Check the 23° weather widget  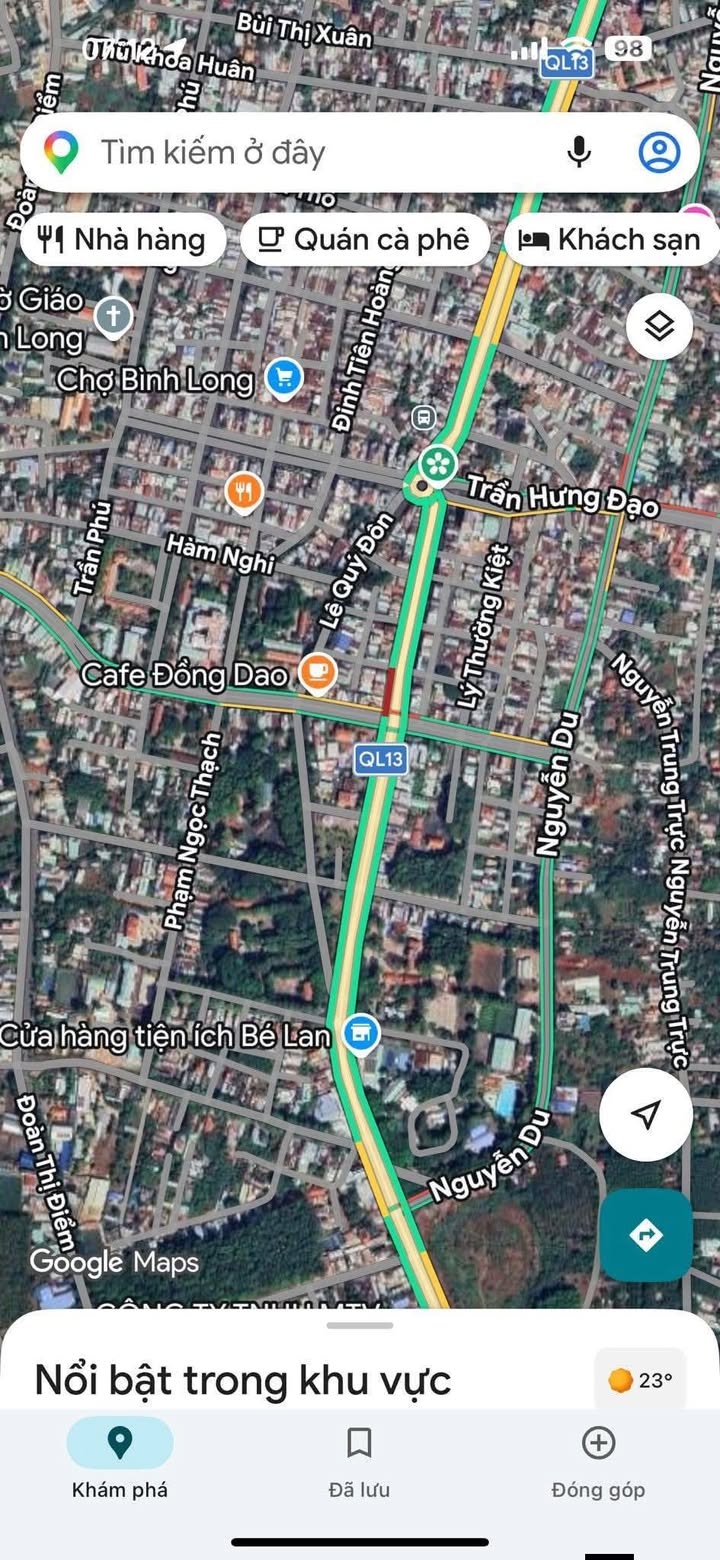tap(641, 1380)
